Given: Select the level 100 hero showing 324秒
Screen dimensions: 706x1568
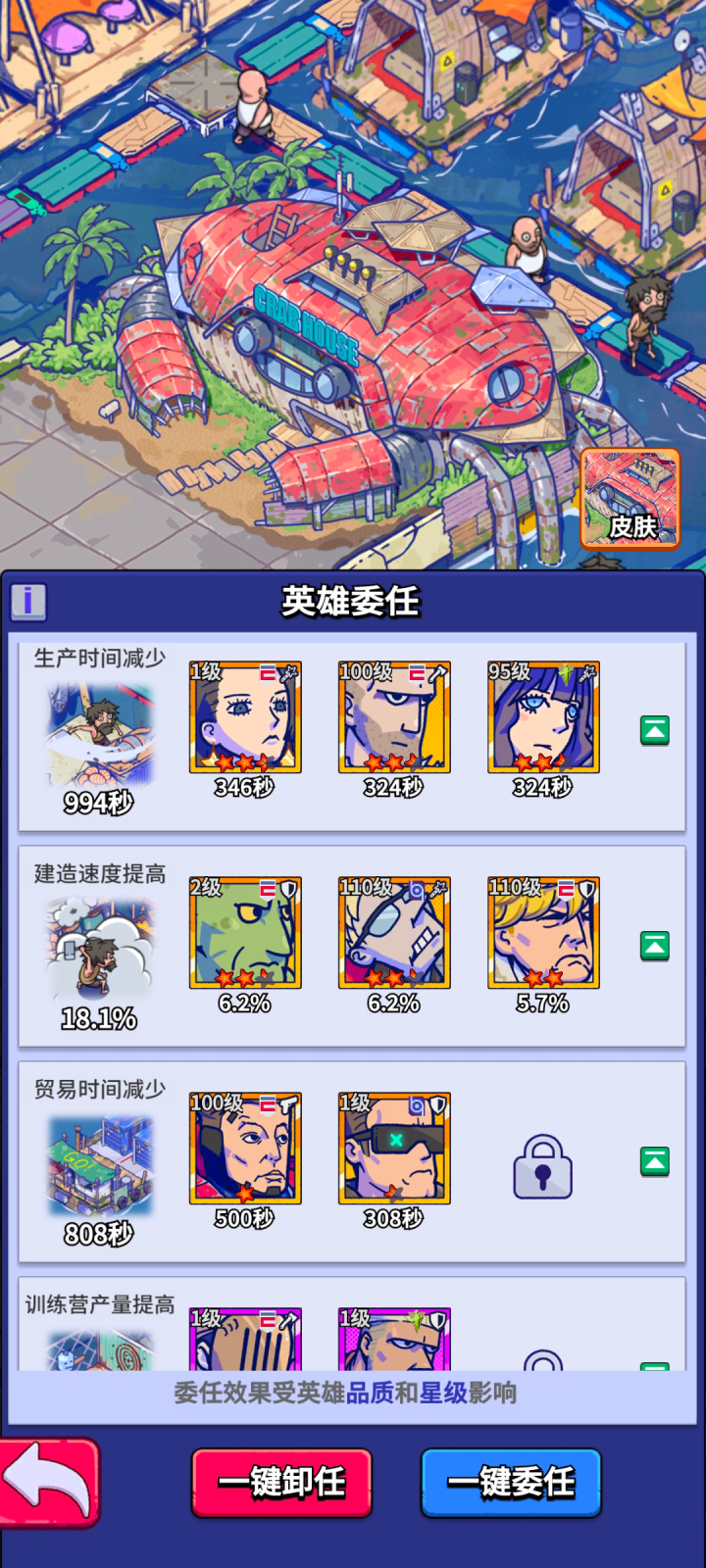Looking at the screenshot, I should (x=394, y=717).
